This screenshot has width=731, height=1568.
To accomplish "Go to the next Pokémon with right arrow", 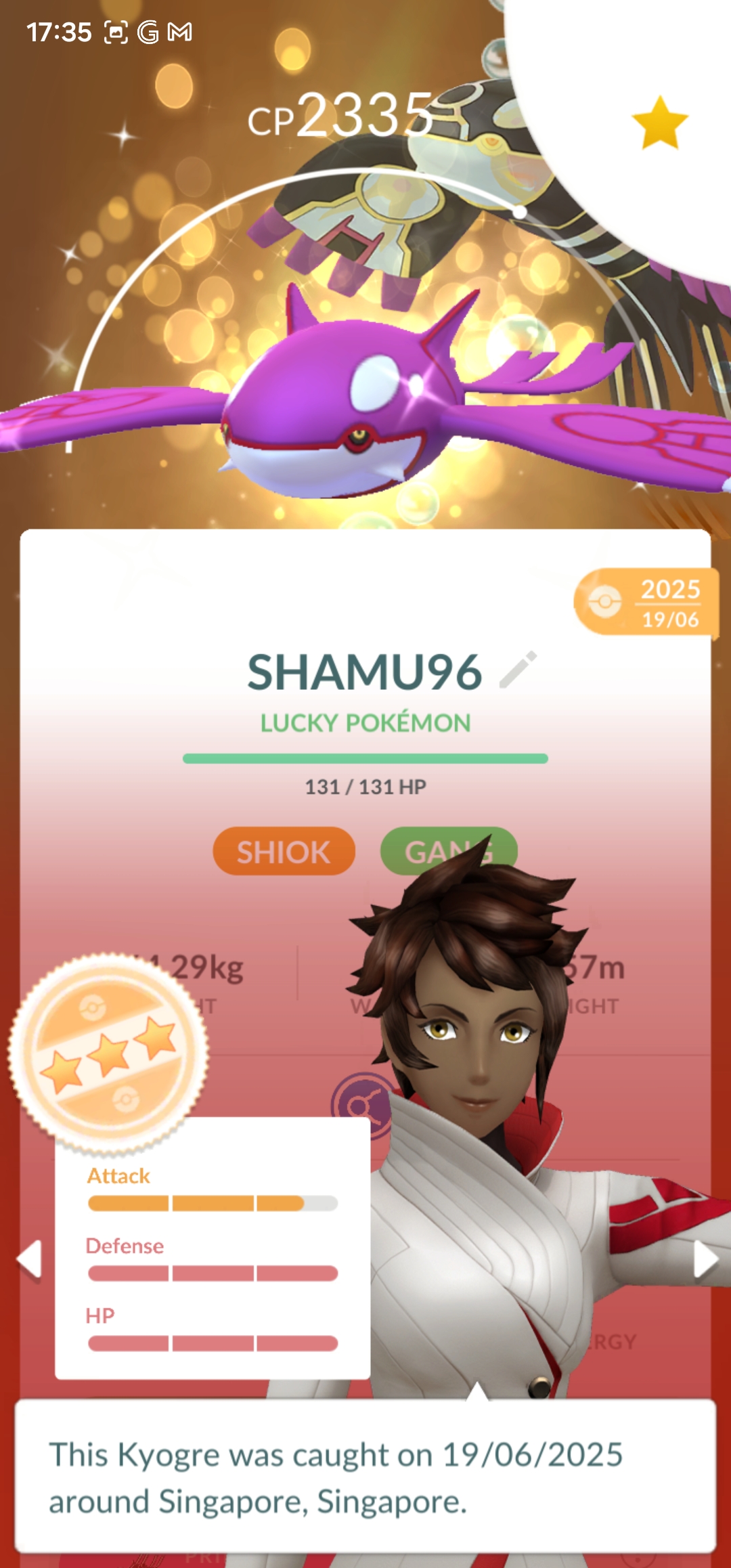I will 705,1259.
